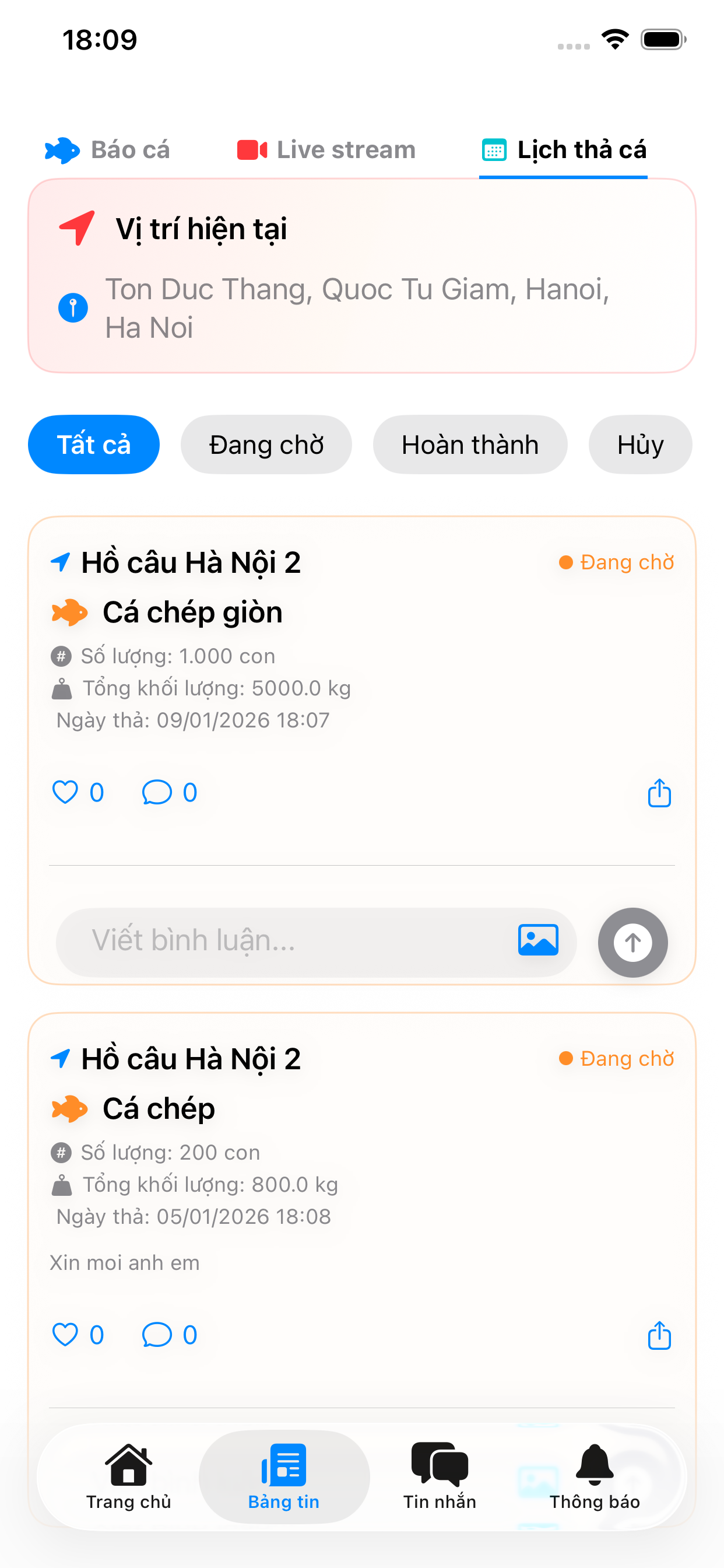Select the Tất cả filter button
The image size is (724, 1568).
[x=93, y=444]
